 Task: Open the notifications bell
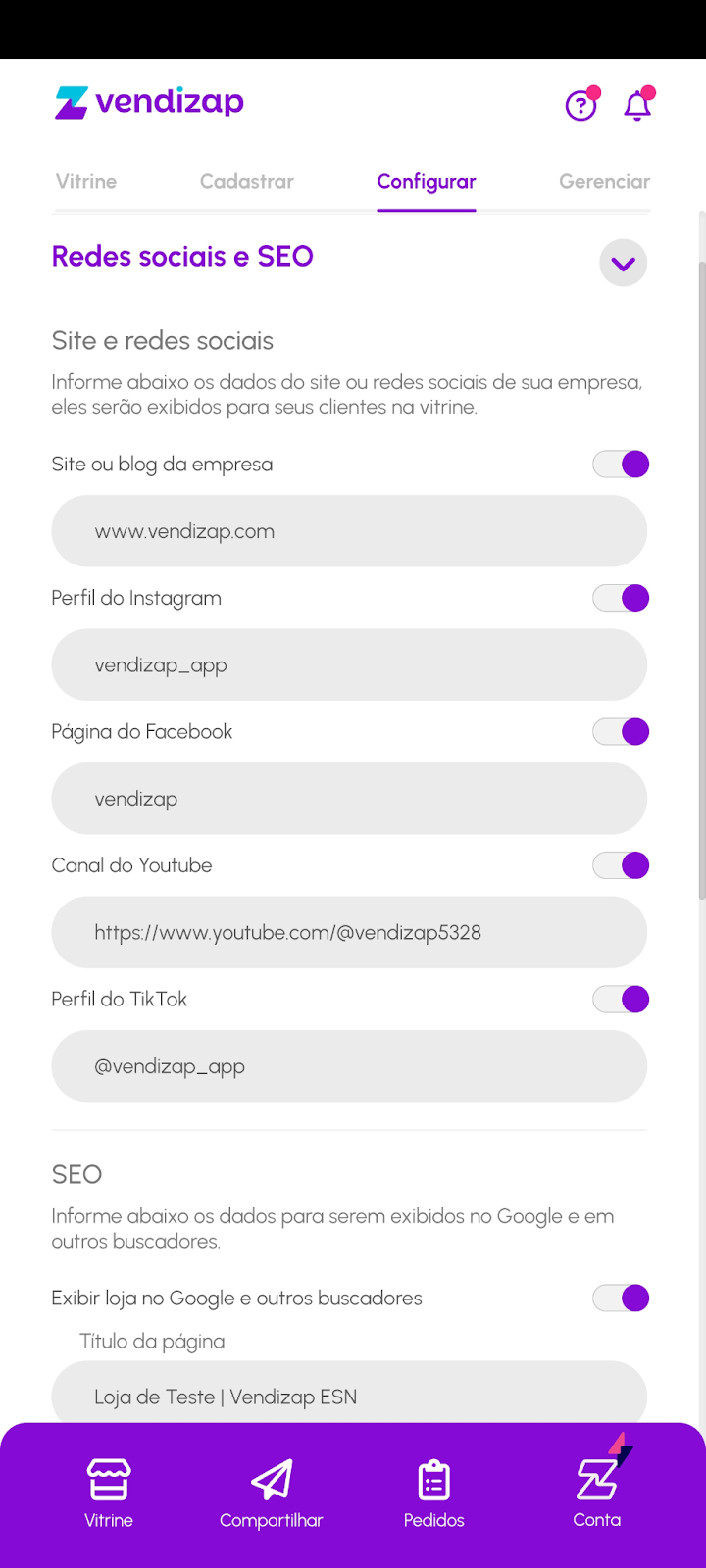[637, 105]
